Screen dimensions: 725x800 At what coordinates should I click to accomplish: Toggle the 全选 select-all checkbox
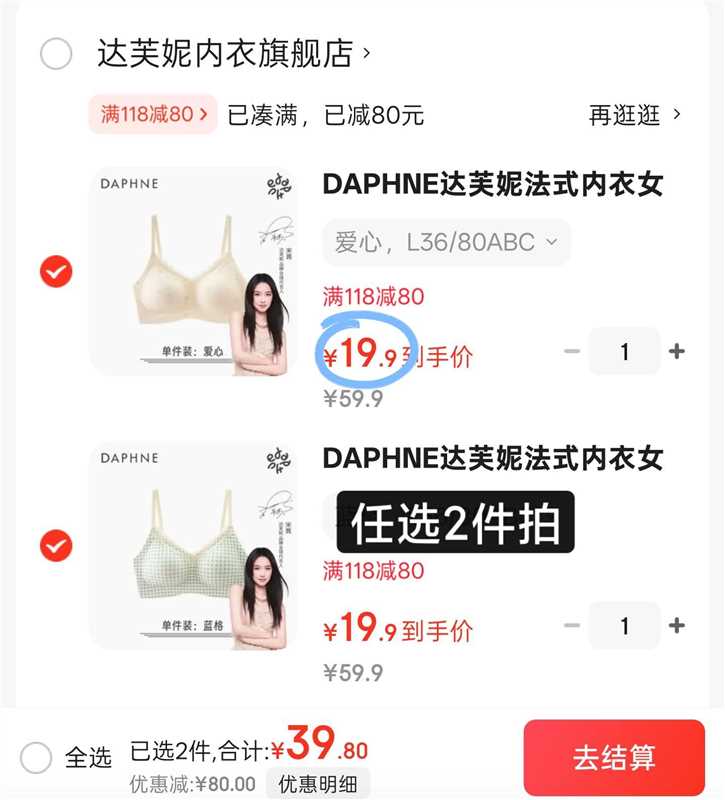click(x=36, y=757)
